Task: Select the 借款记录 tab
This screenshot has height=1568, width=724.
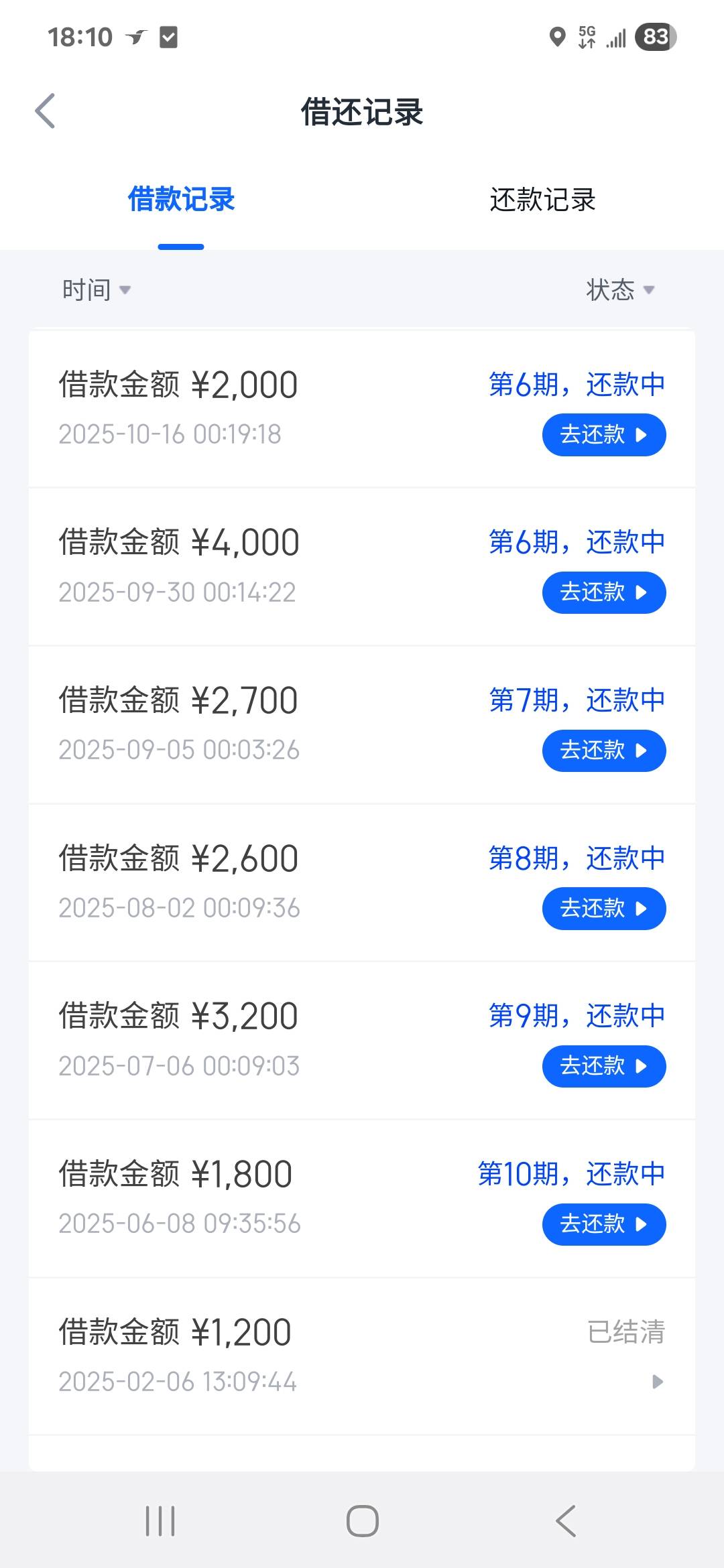Action: (181, 200)
